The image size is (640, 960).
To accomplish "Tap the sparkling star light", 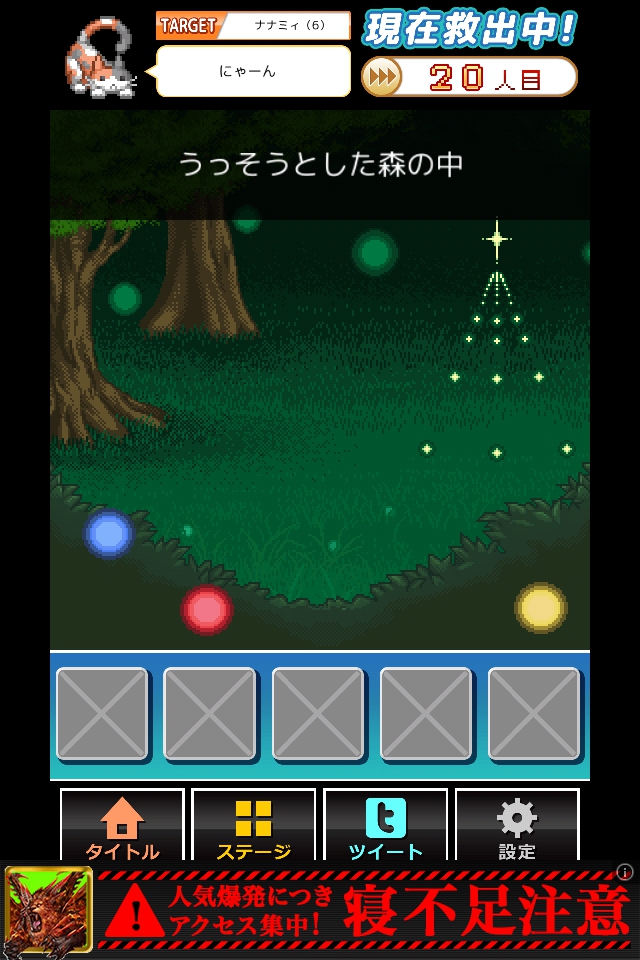I will 496,239.
